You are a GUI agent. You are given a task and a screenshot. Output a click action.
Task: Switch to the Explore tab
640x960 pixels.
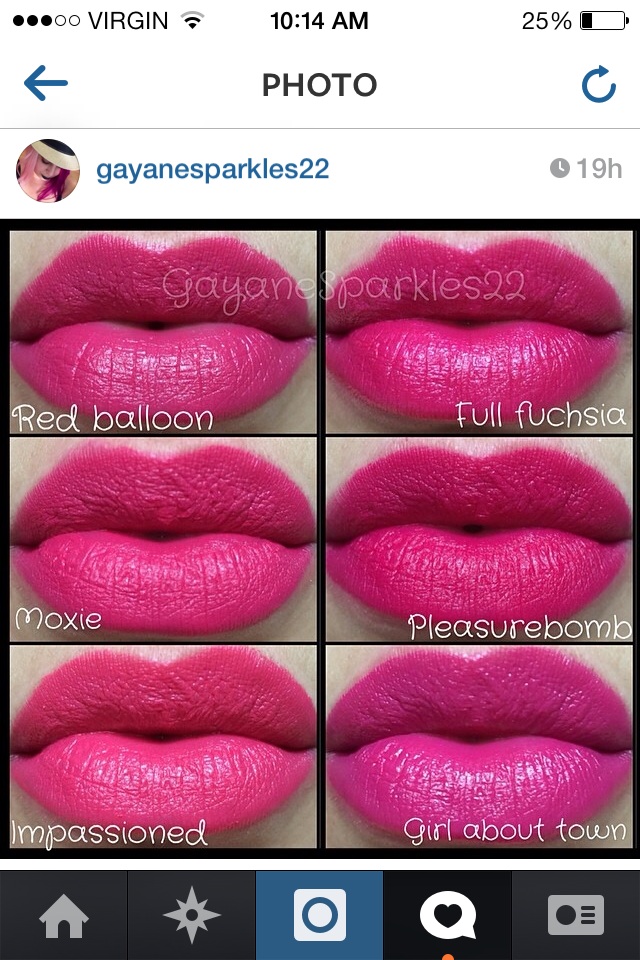pos(192,915)
